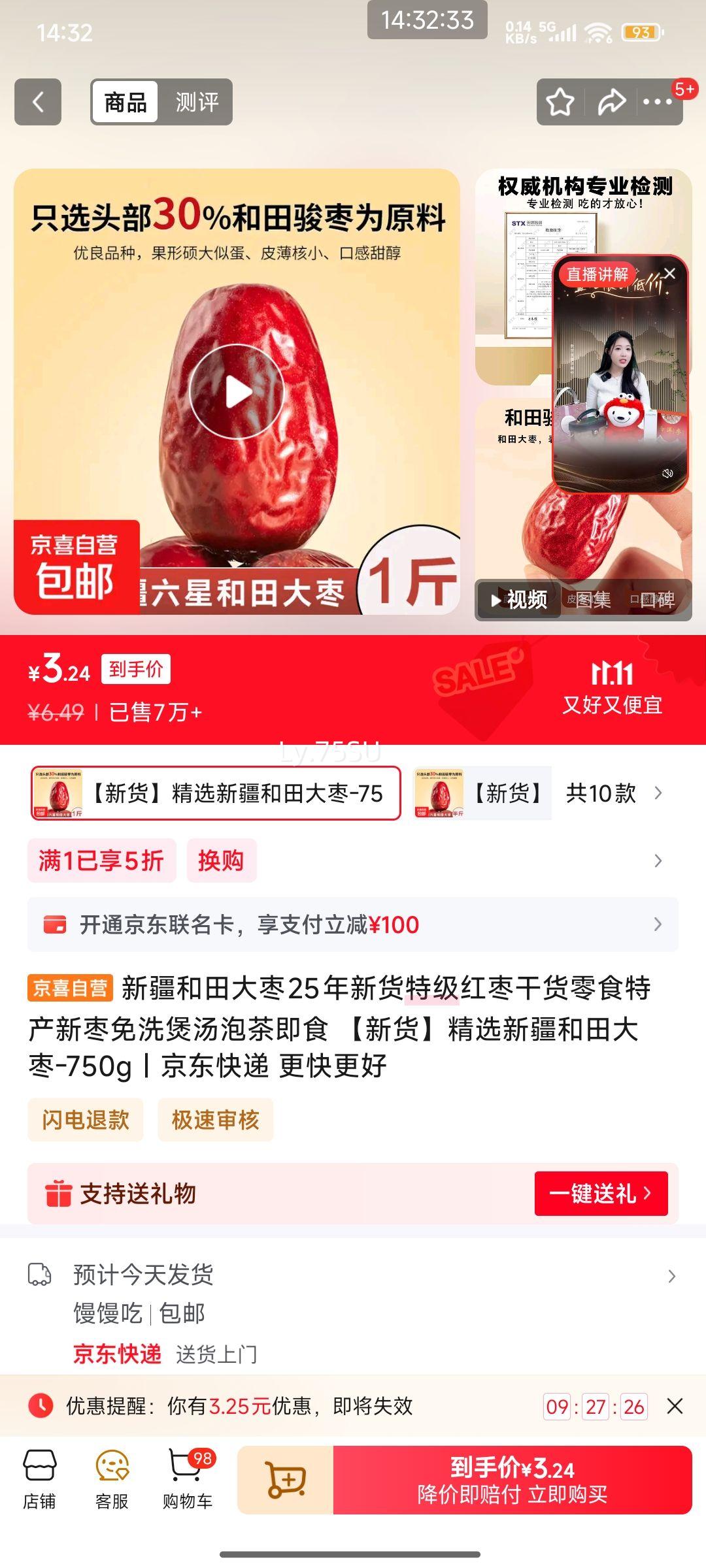Visit the 店铺 page
706x1568 pixels.
coord(39,1480)
